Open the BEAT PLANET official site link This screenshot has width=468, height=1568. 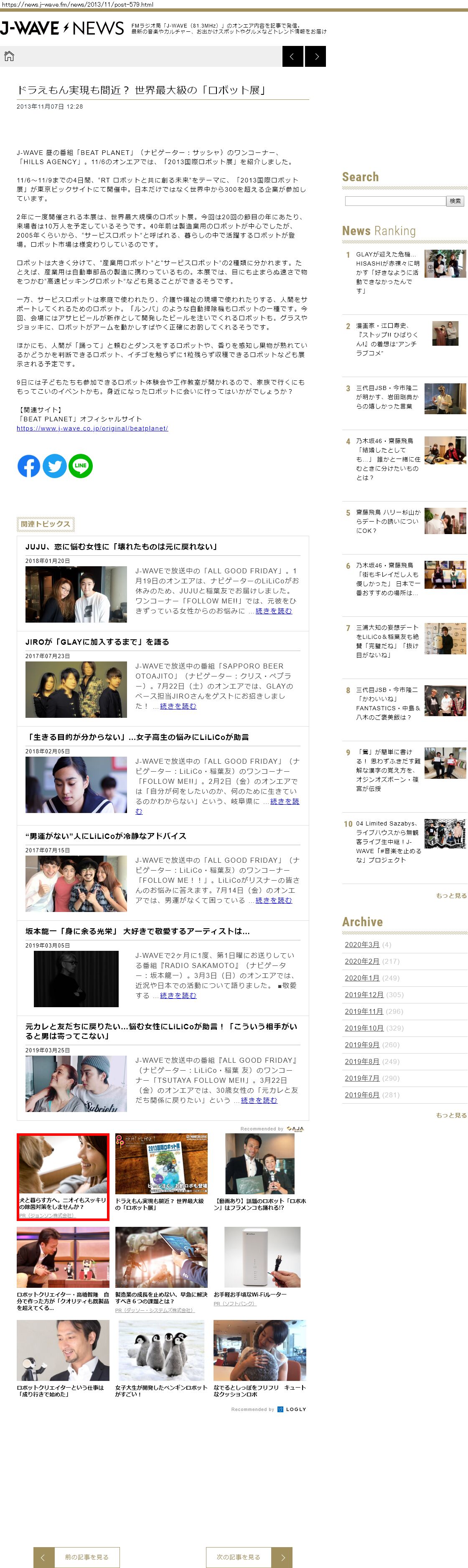coord(92,428)
